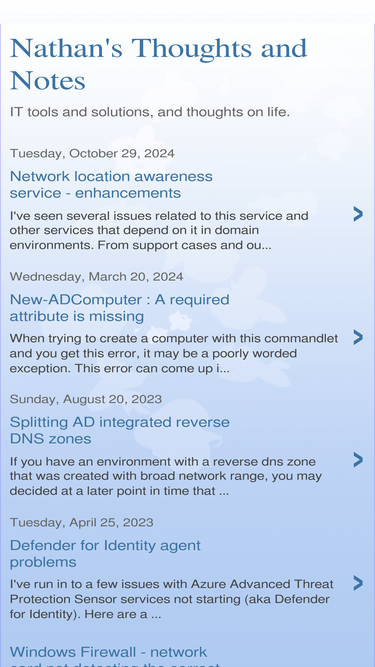Open the New-ADComputer required attribute post
This screenshot has width=375, height=667.
coord(119,308)
